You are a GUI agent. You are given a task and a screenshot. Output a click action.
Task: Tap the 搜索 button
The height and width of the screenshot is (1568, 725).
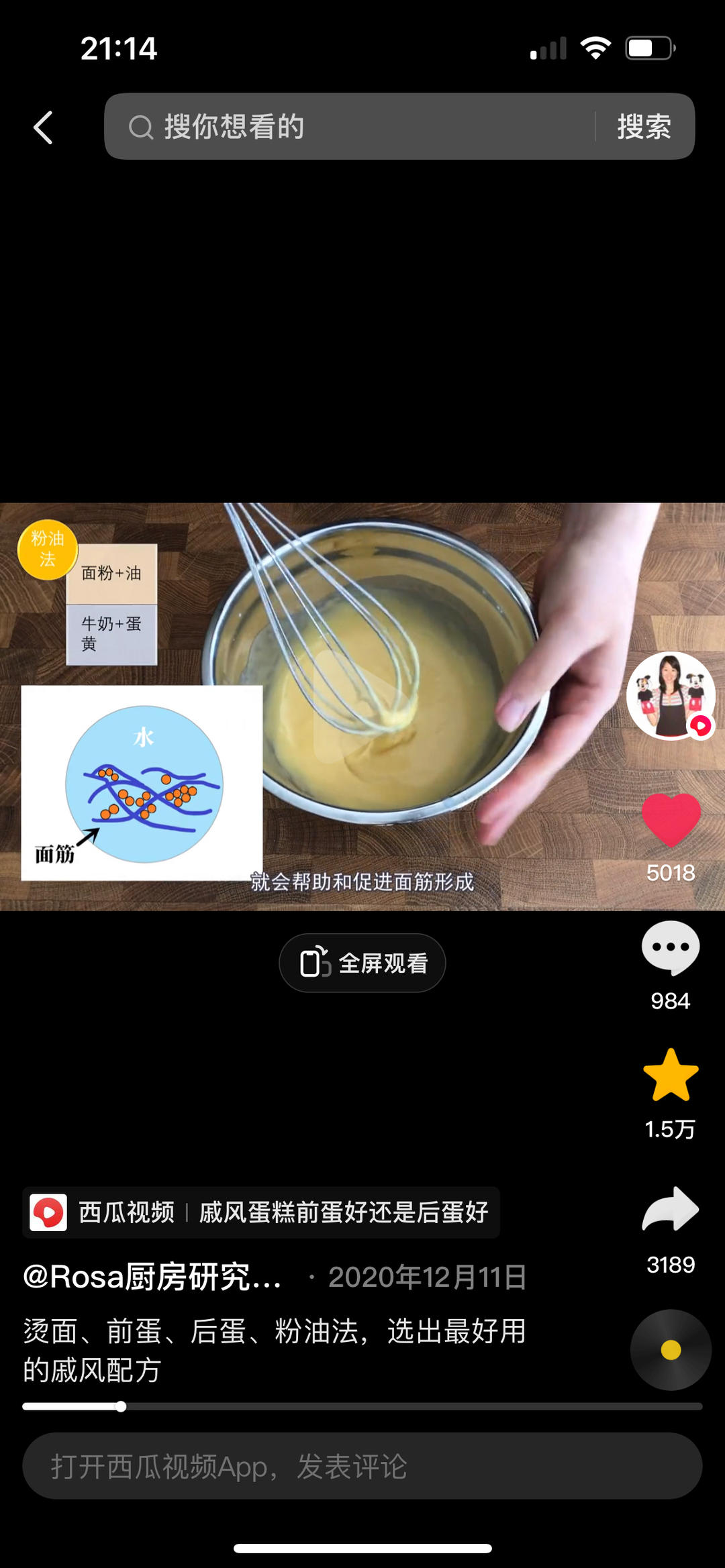[644, 127]
